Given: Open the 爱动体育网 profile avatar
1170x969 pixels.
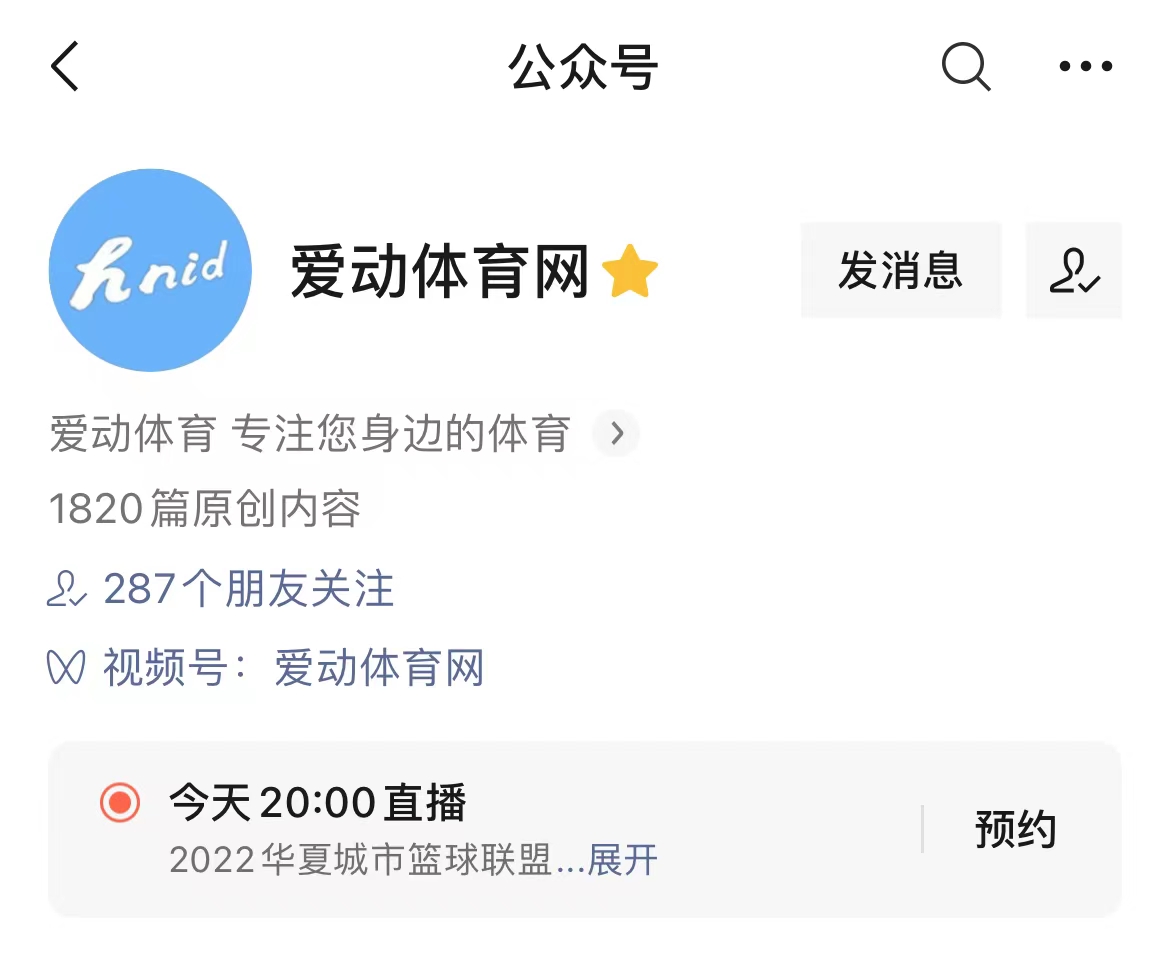Looking at the screenshot, I should tap(150, 270).
